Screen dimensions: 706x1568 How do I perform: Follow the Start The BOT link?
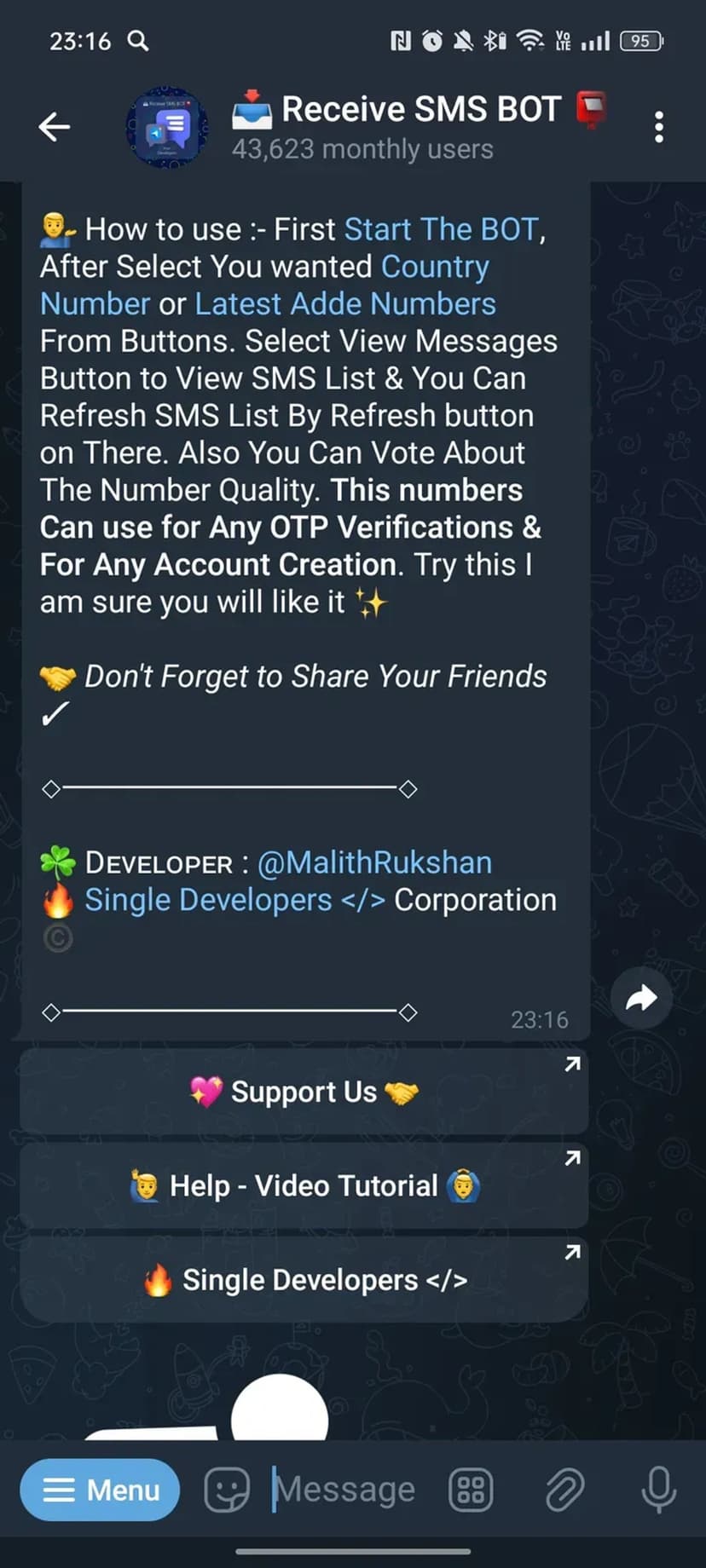point(441,229)
